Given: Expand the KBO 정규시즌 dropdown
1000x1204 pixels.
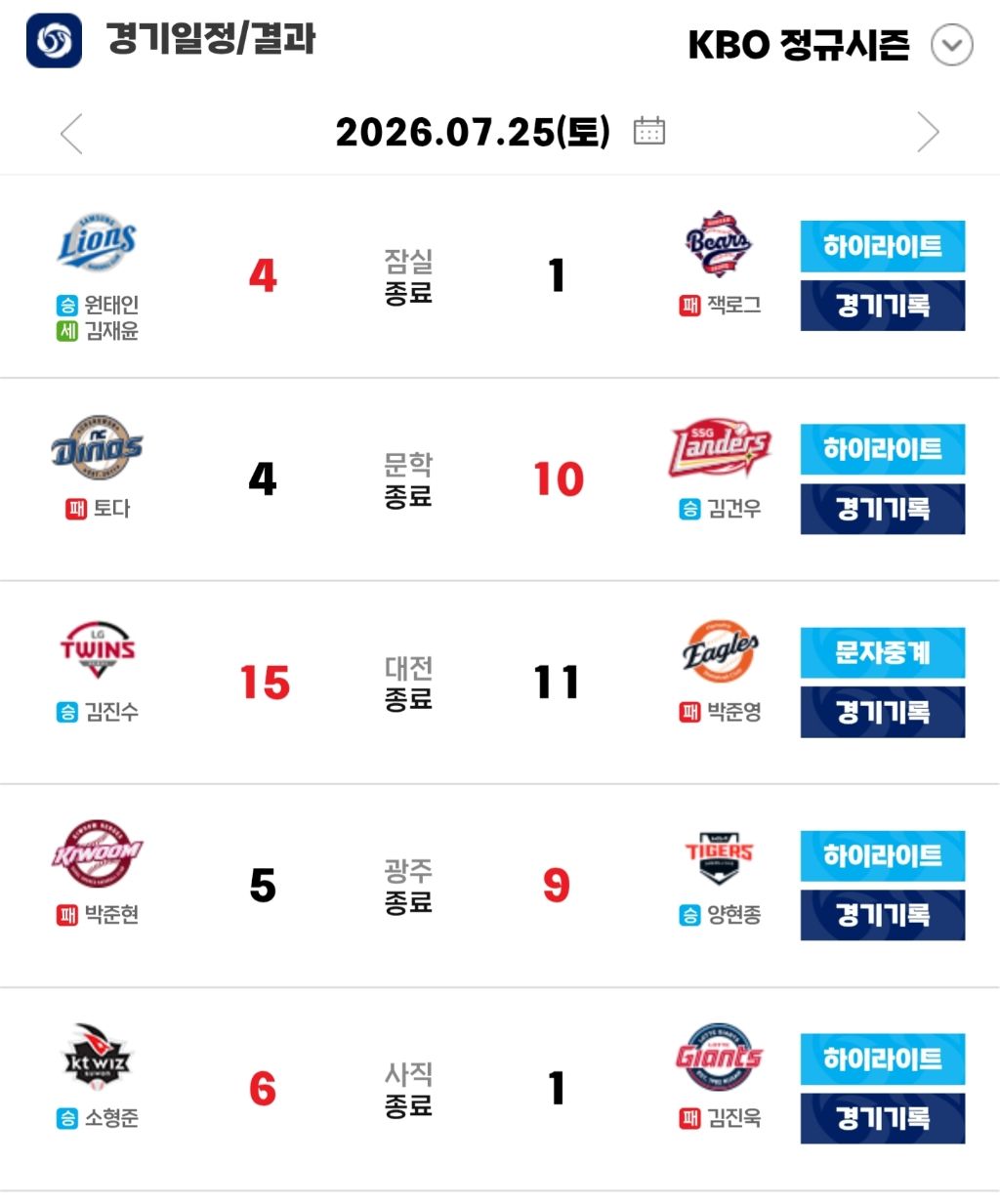Looking at the screenshot, I should (x=952, y=45).
